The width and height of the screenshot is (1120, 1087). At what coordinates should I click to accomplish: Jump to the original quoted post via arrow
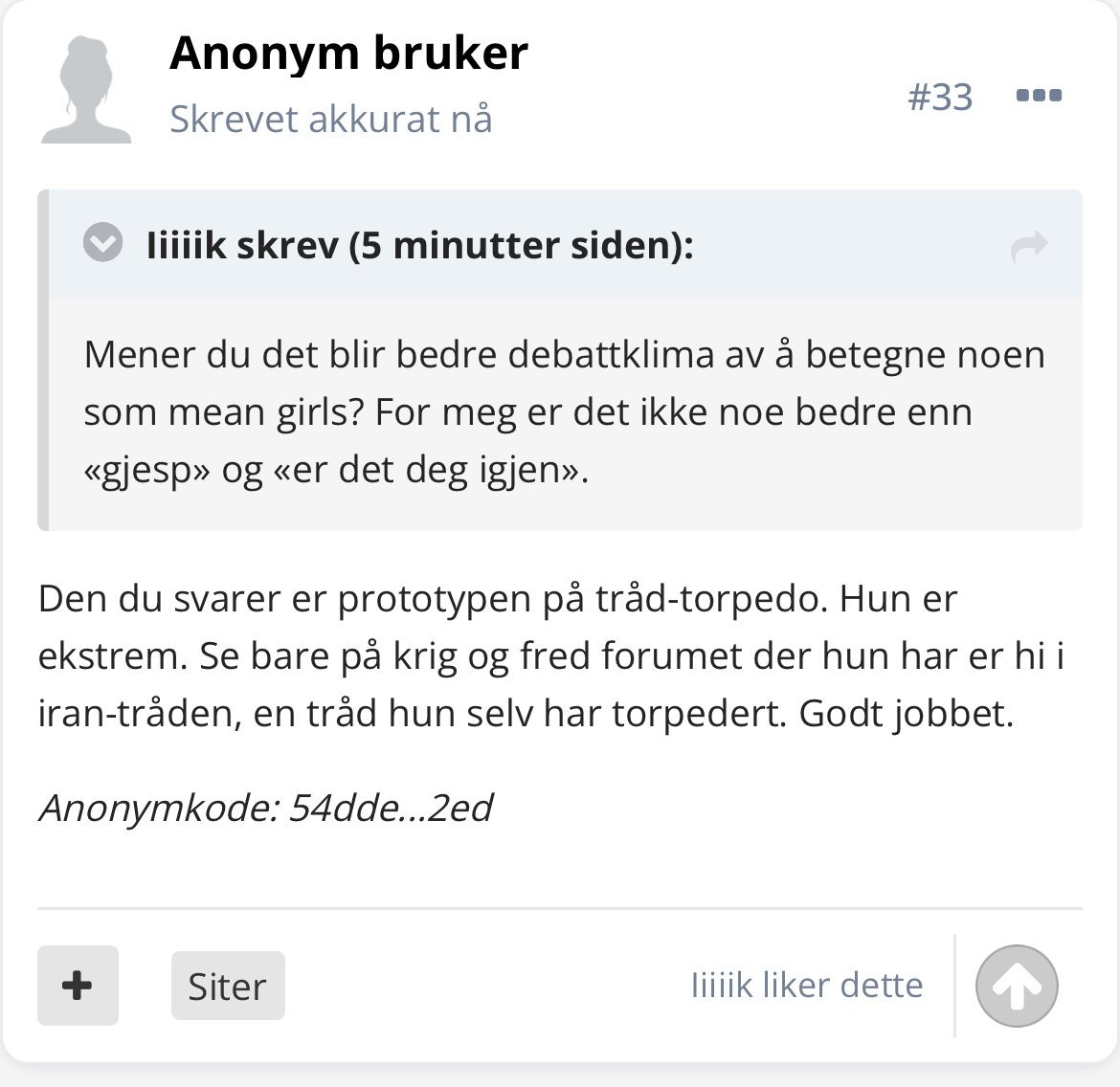point(1029,247)
